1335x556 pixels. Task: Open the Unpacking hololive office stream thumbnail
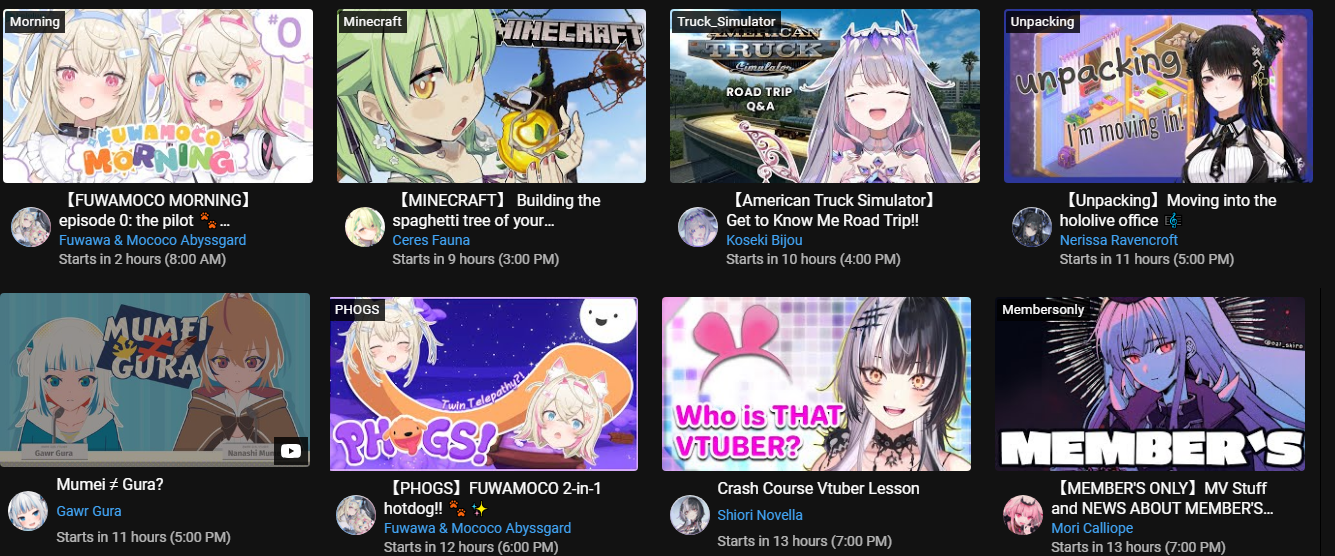pos(1158,96)
